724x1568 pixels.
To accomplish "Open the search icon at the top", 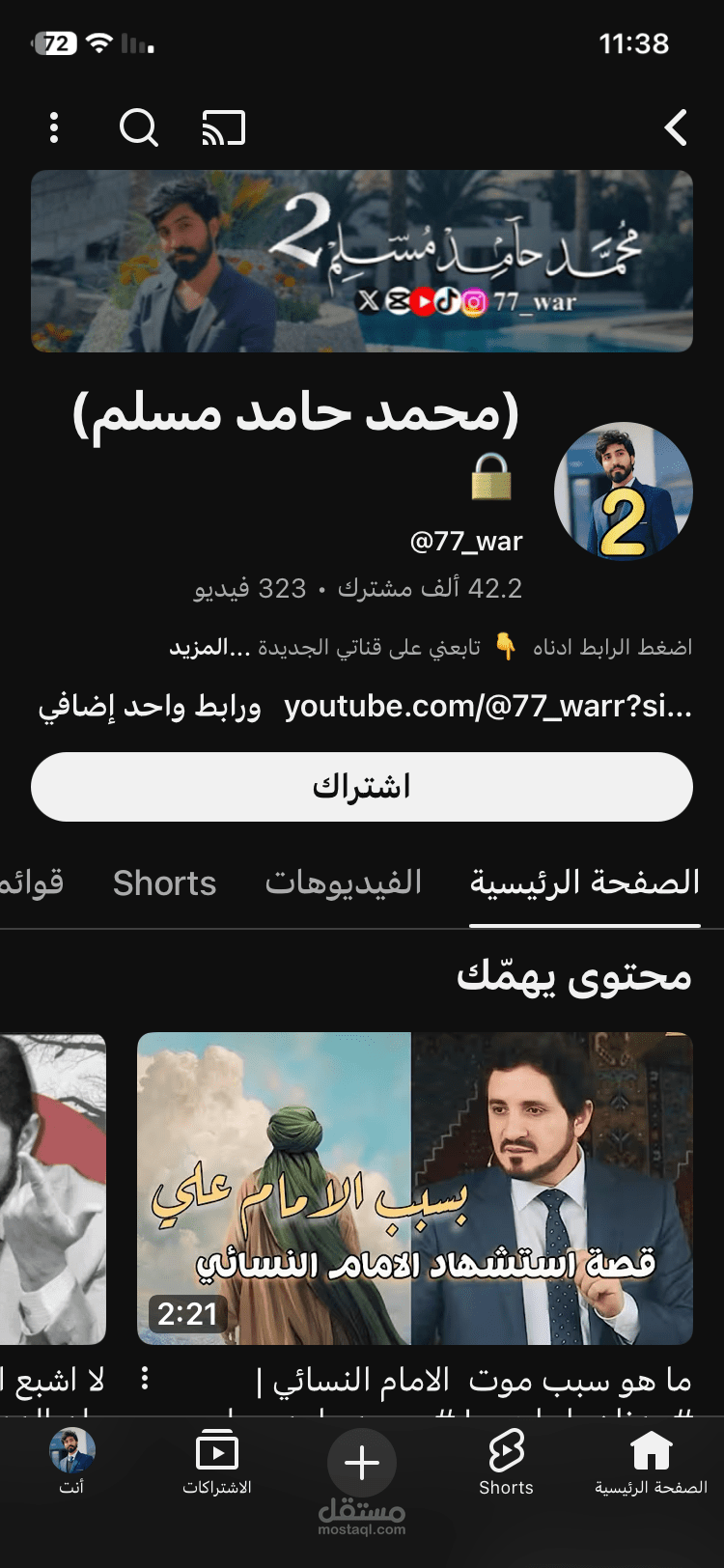I will pos(139,128).
